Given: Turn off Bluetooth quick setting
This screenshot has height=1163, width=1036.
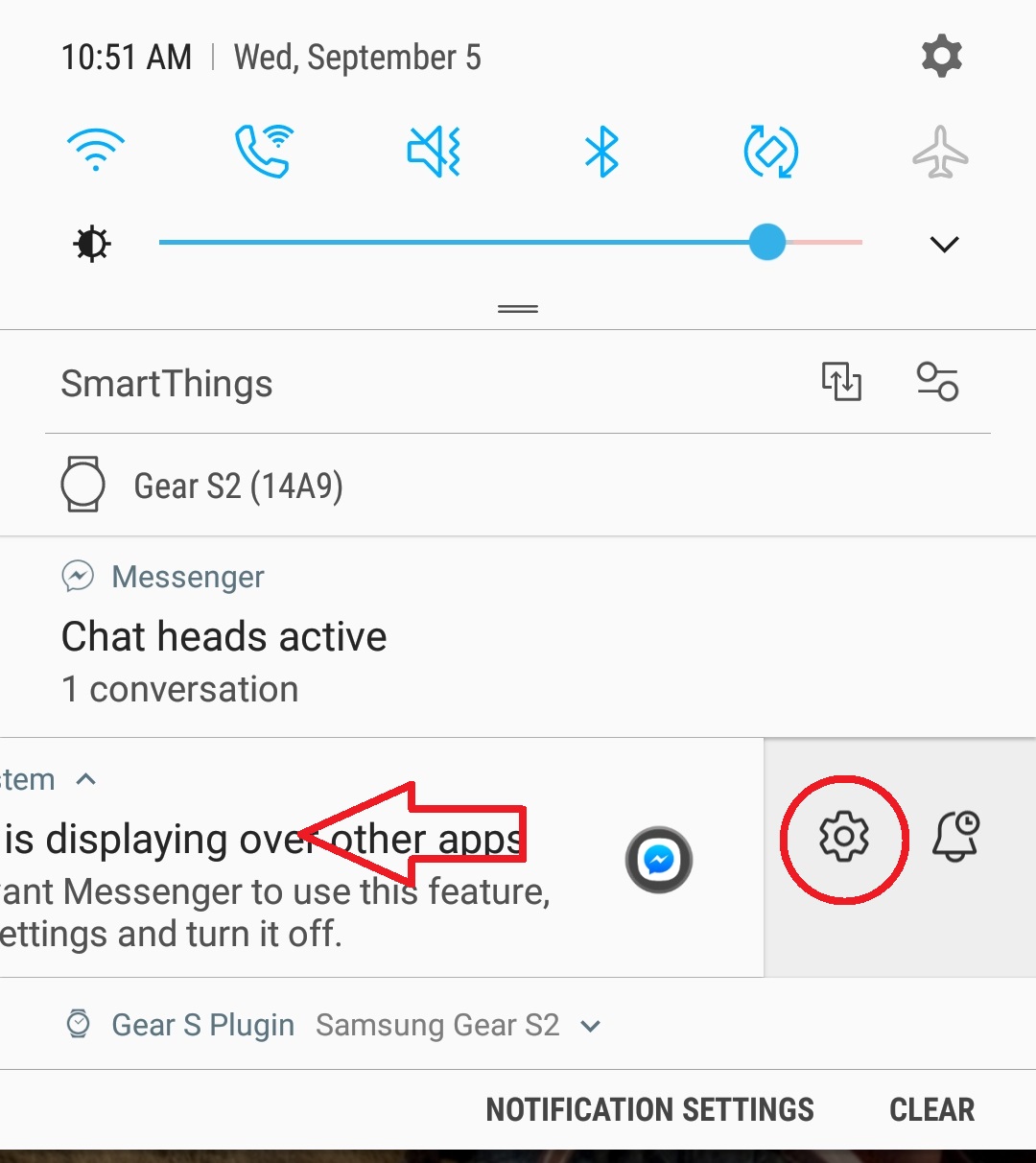Looking at the screenshot, I should [602, 152].
